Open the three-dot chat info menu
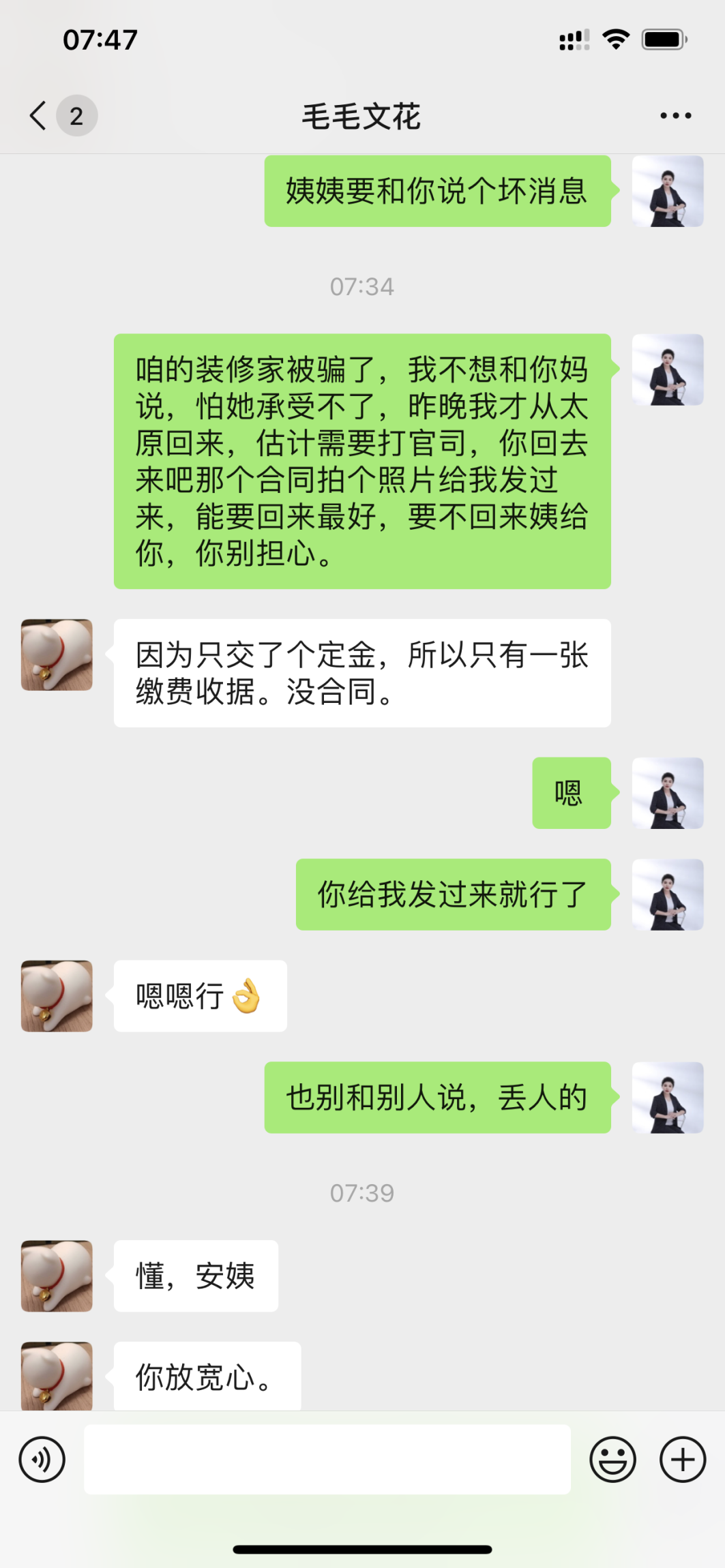 (675, 116)
